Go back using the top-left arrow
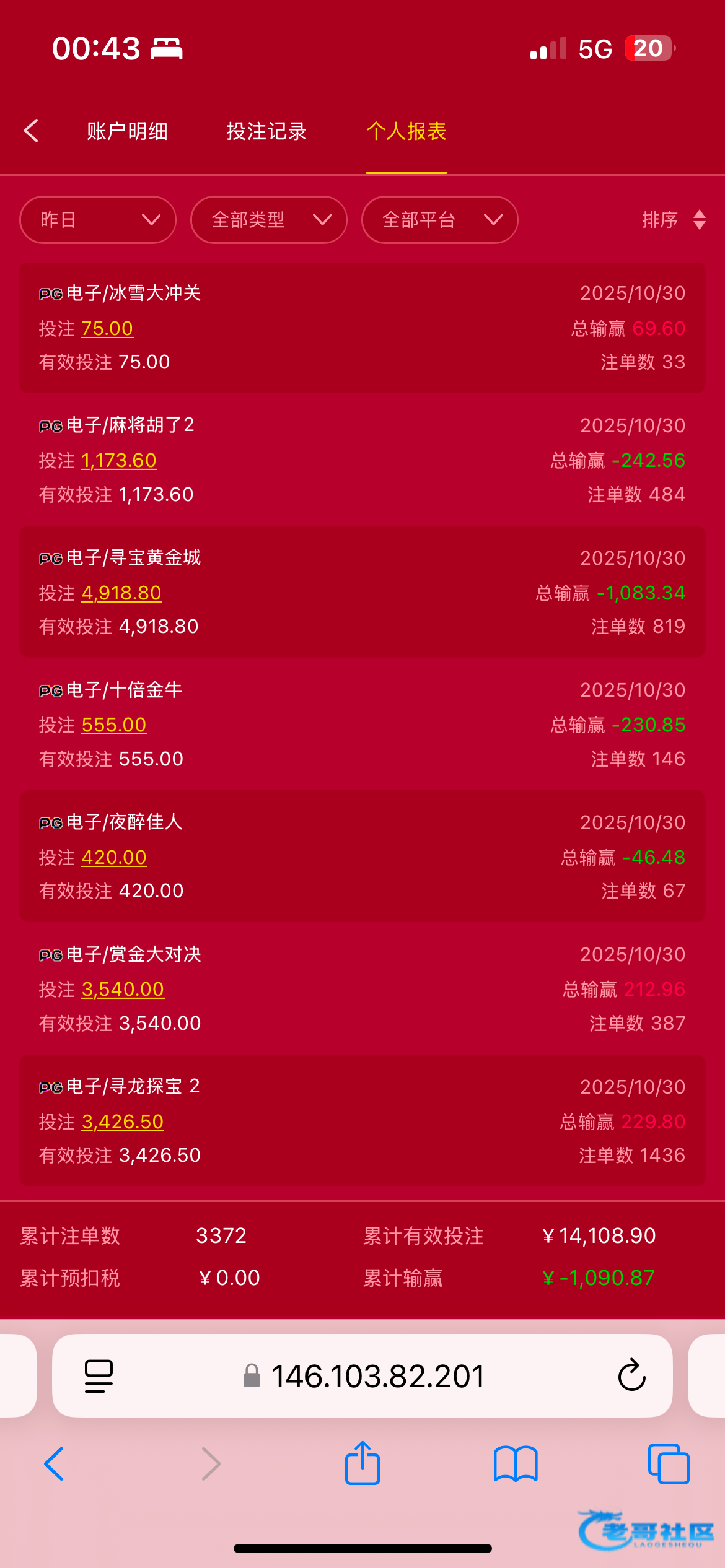Screen dimensions: 725x1568 32,131
